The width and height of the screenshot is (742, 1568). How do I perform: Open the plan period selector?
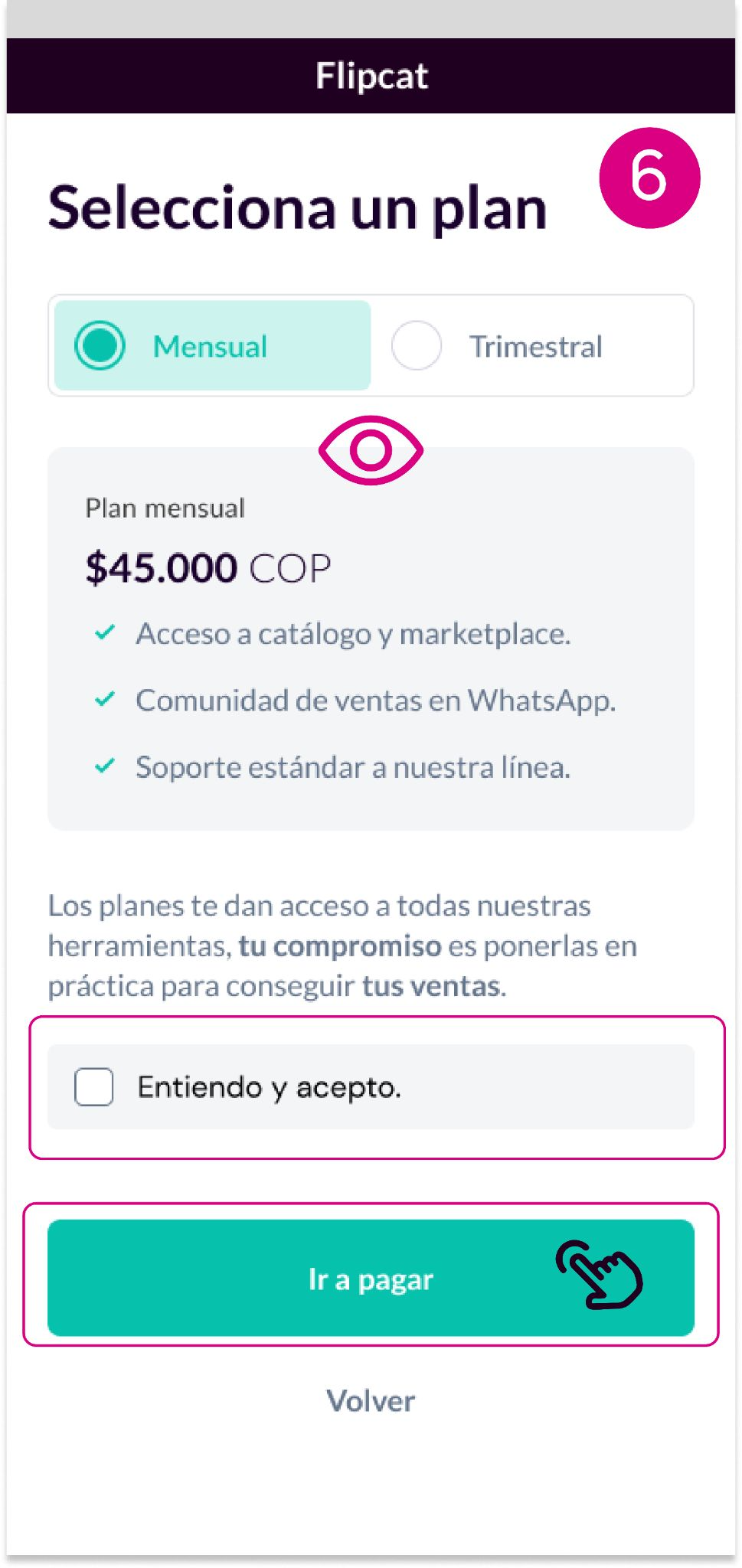(371, 346)
